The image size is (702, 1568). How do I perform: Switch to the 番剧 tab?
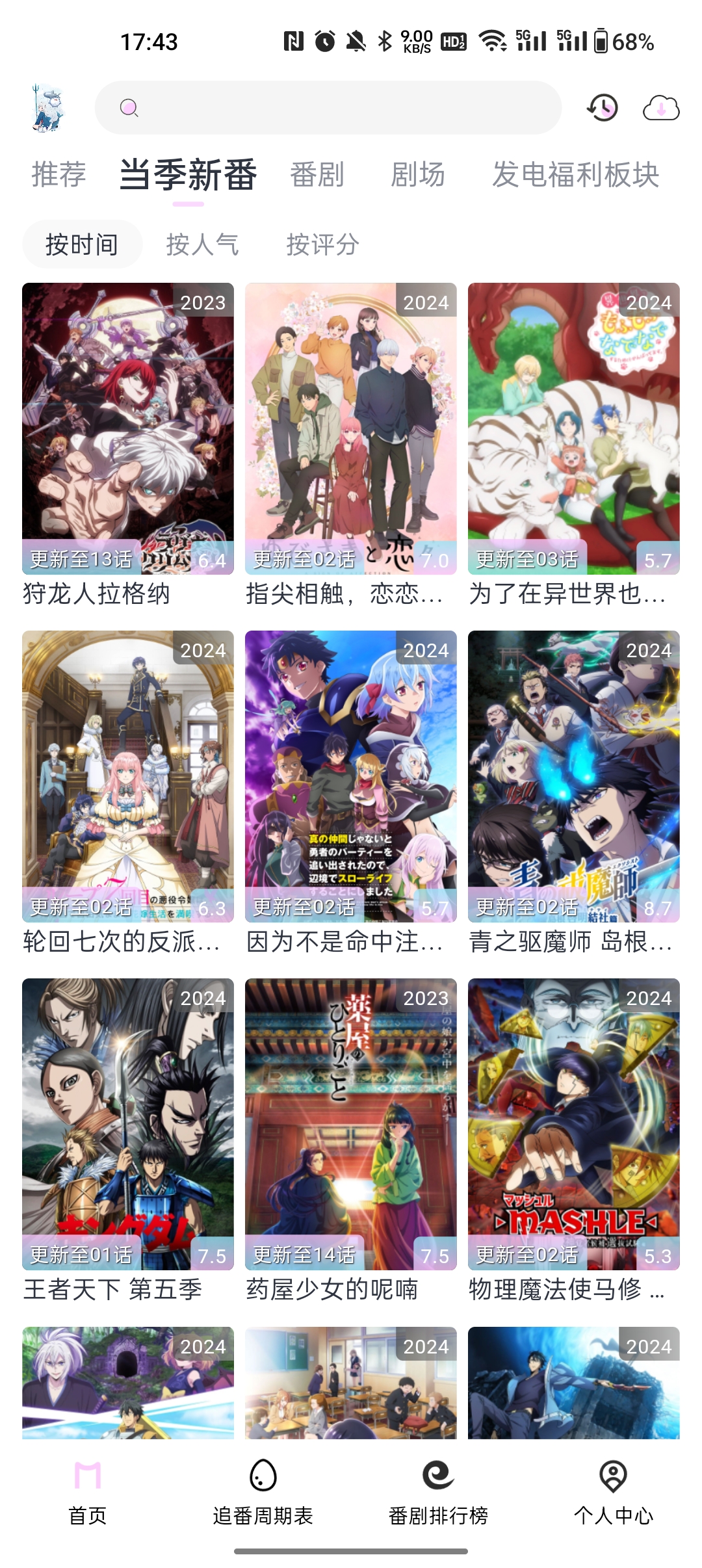pyautogui.click(x=317, y=175)
